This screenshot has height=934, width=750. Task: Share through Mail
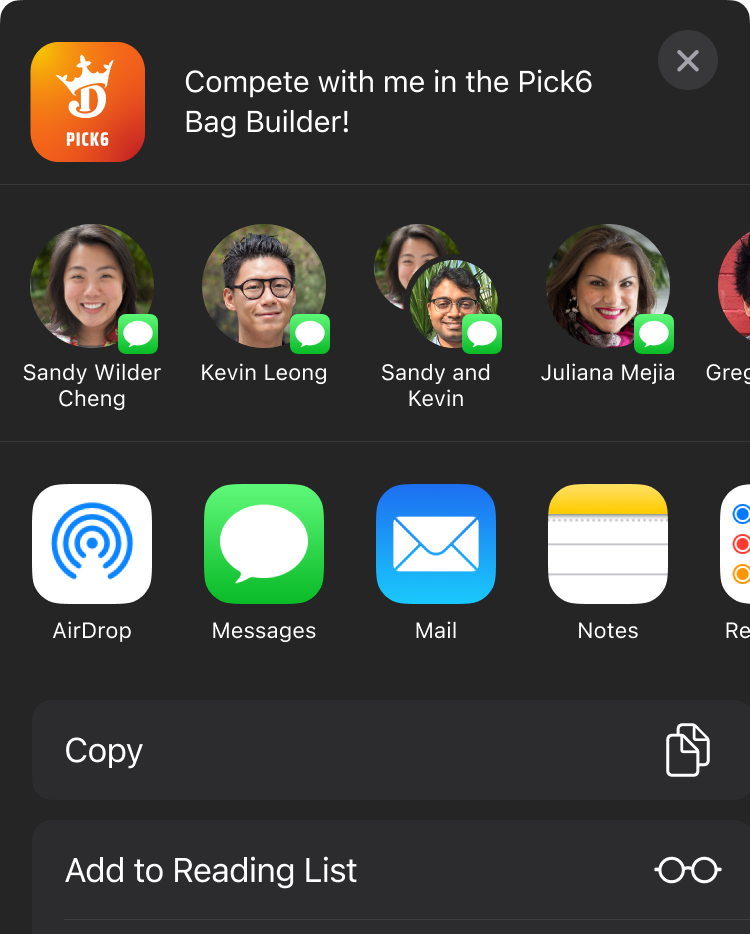(x=436, y=544)
